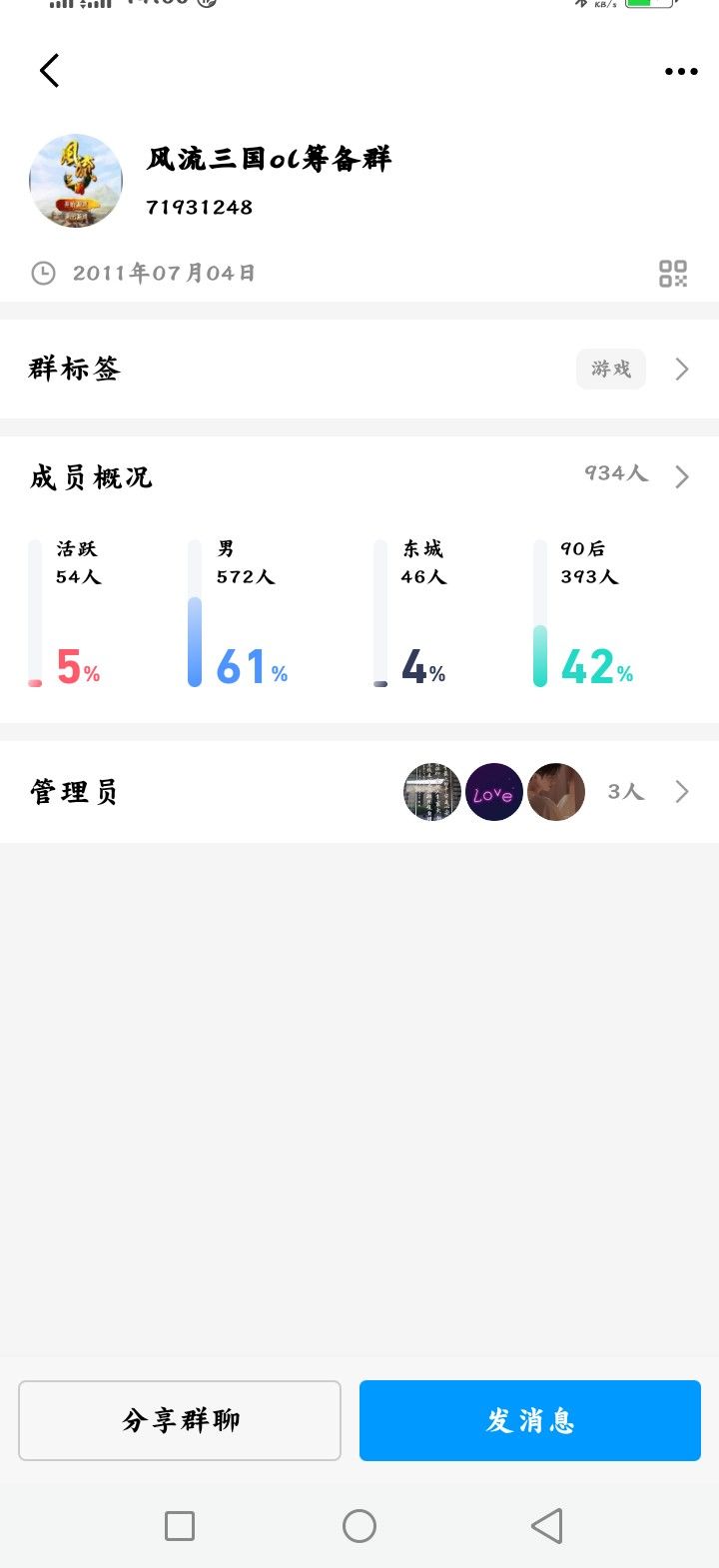Tap 分享群聊 to share group
Viewport: 719px width, 1568px height.
(x=180, y=1420)
